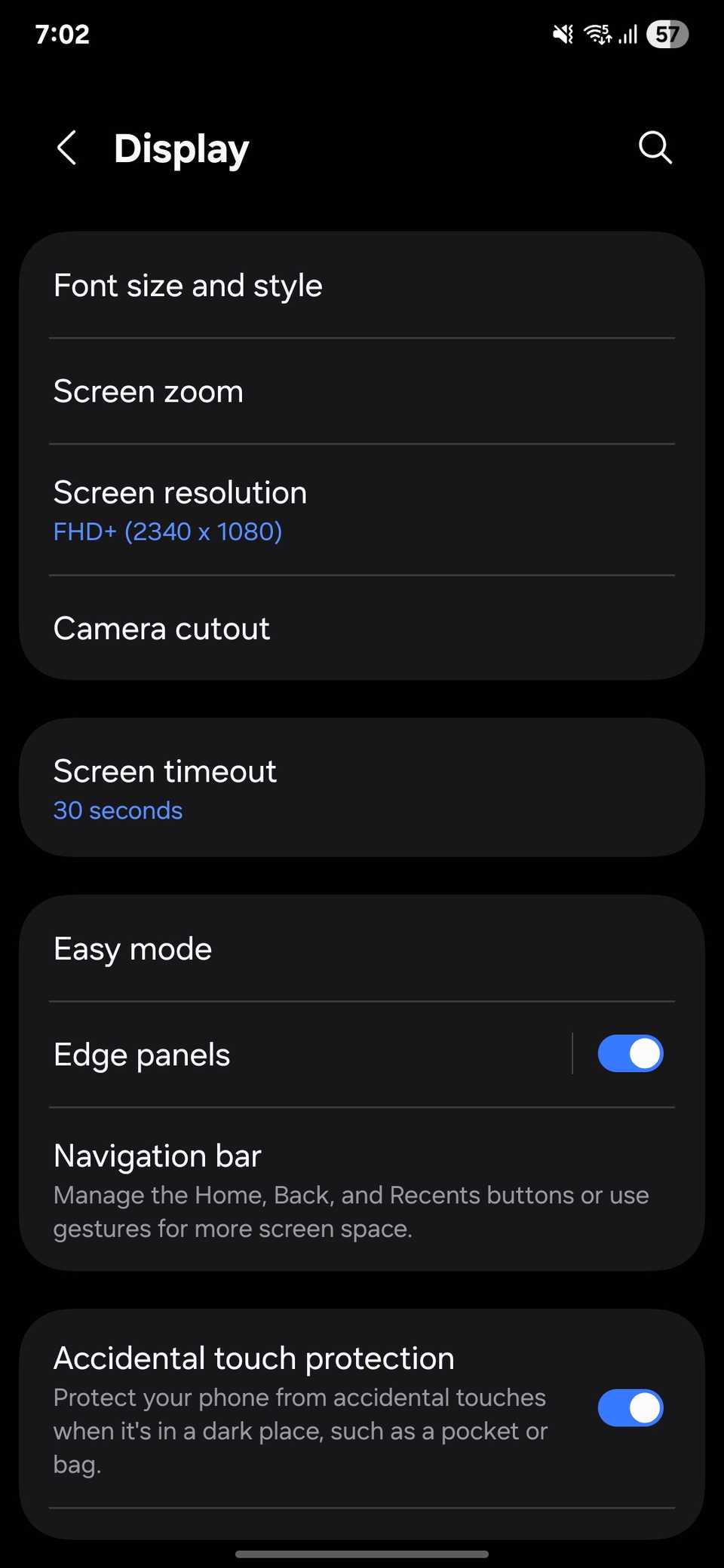724x1568 pixels.
Task: Tap the battery indicator showing 57
Action: tap(667, 33)
